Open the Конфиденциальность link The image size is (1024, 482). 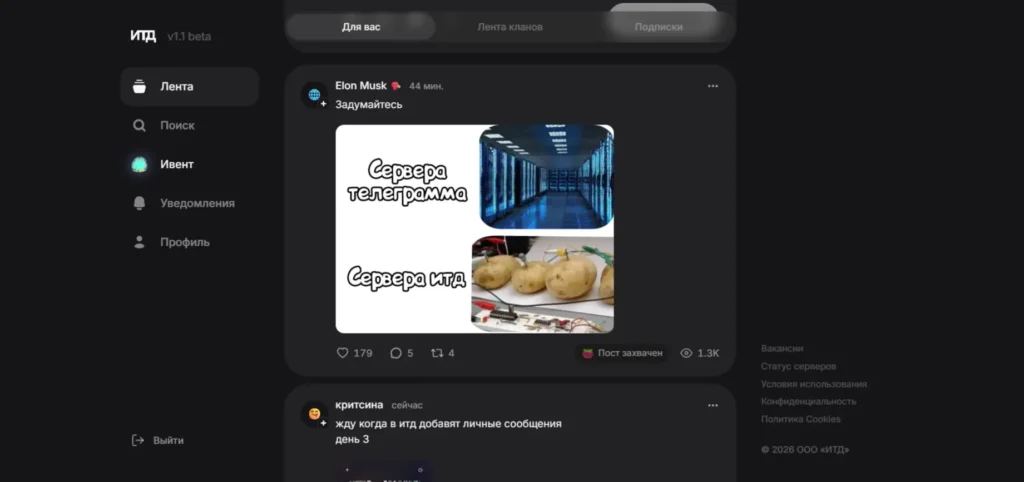(808, 401)
